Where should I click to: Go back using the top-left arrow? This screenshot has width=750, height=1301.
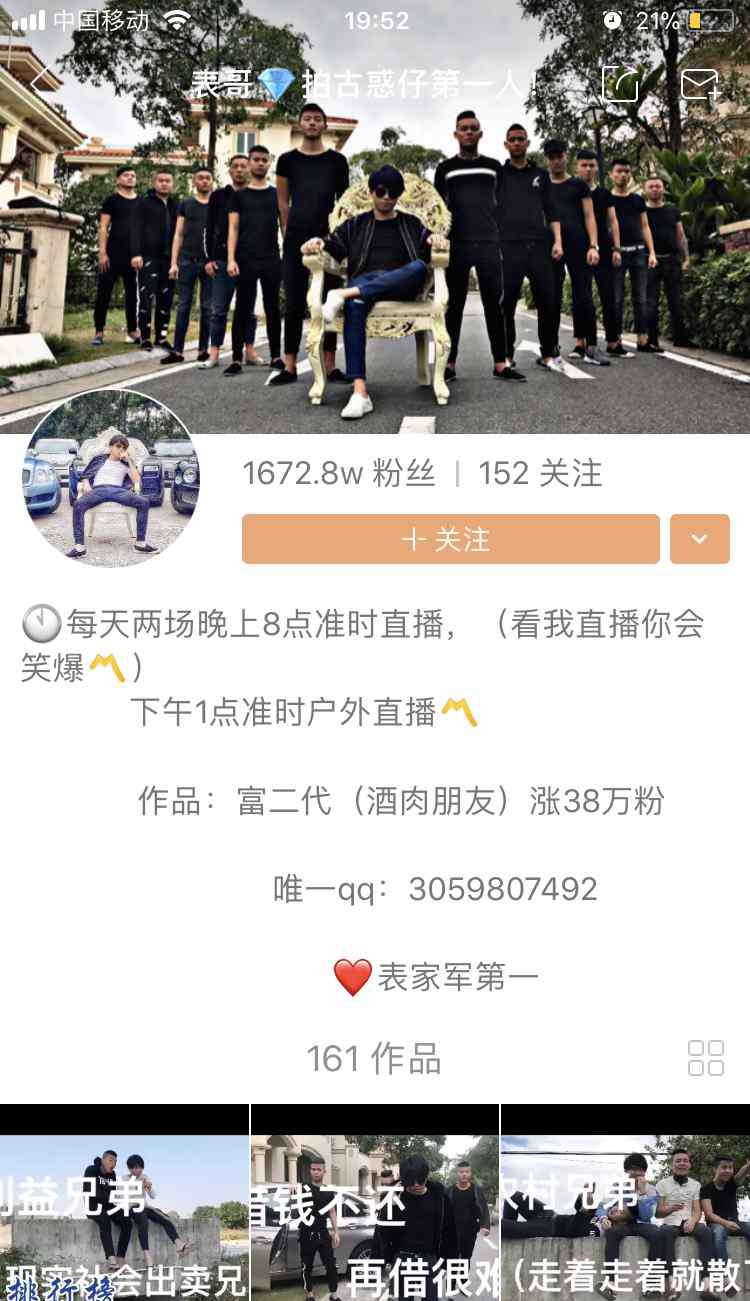(38, 83)
